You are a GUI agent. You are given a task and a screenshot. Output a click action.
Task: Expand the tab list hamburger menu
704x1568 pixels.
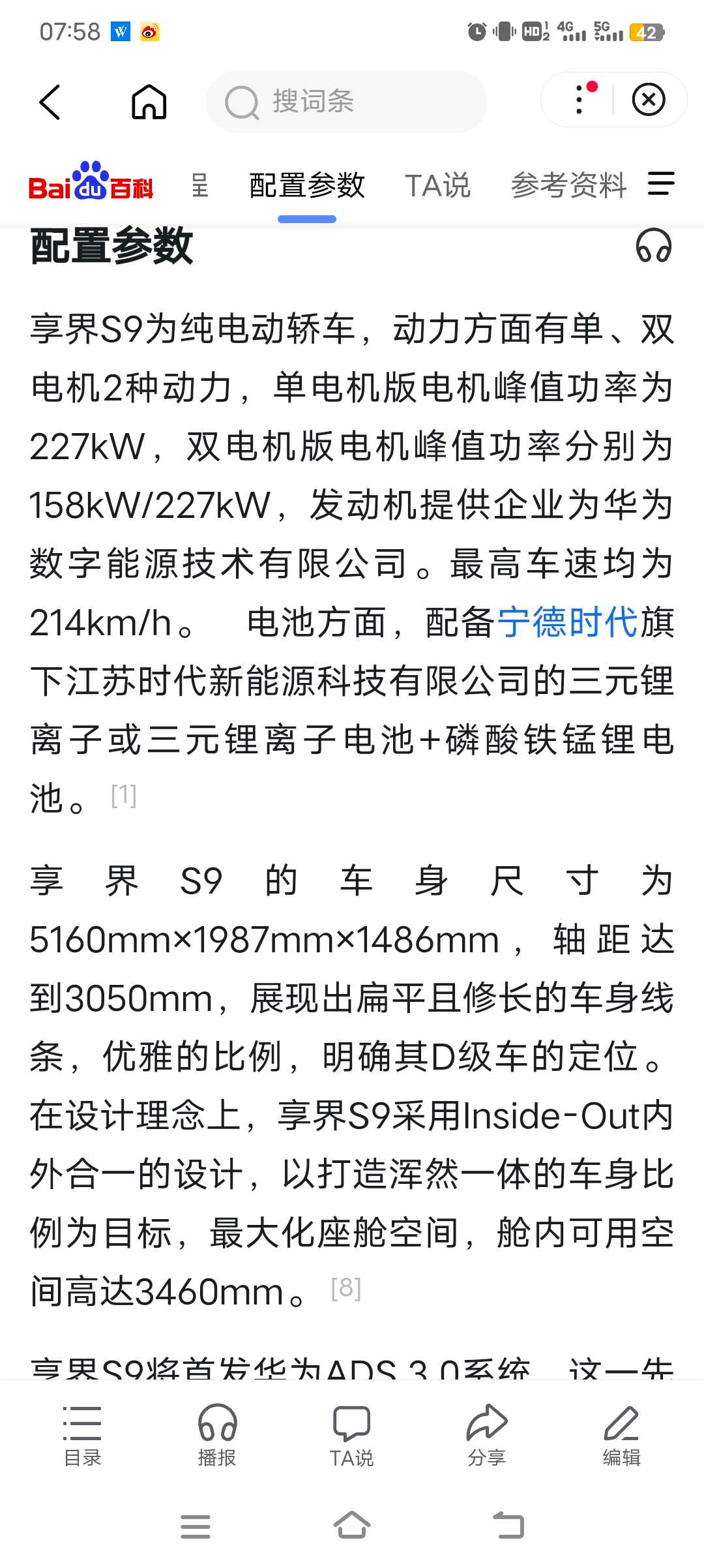[661, 183]
